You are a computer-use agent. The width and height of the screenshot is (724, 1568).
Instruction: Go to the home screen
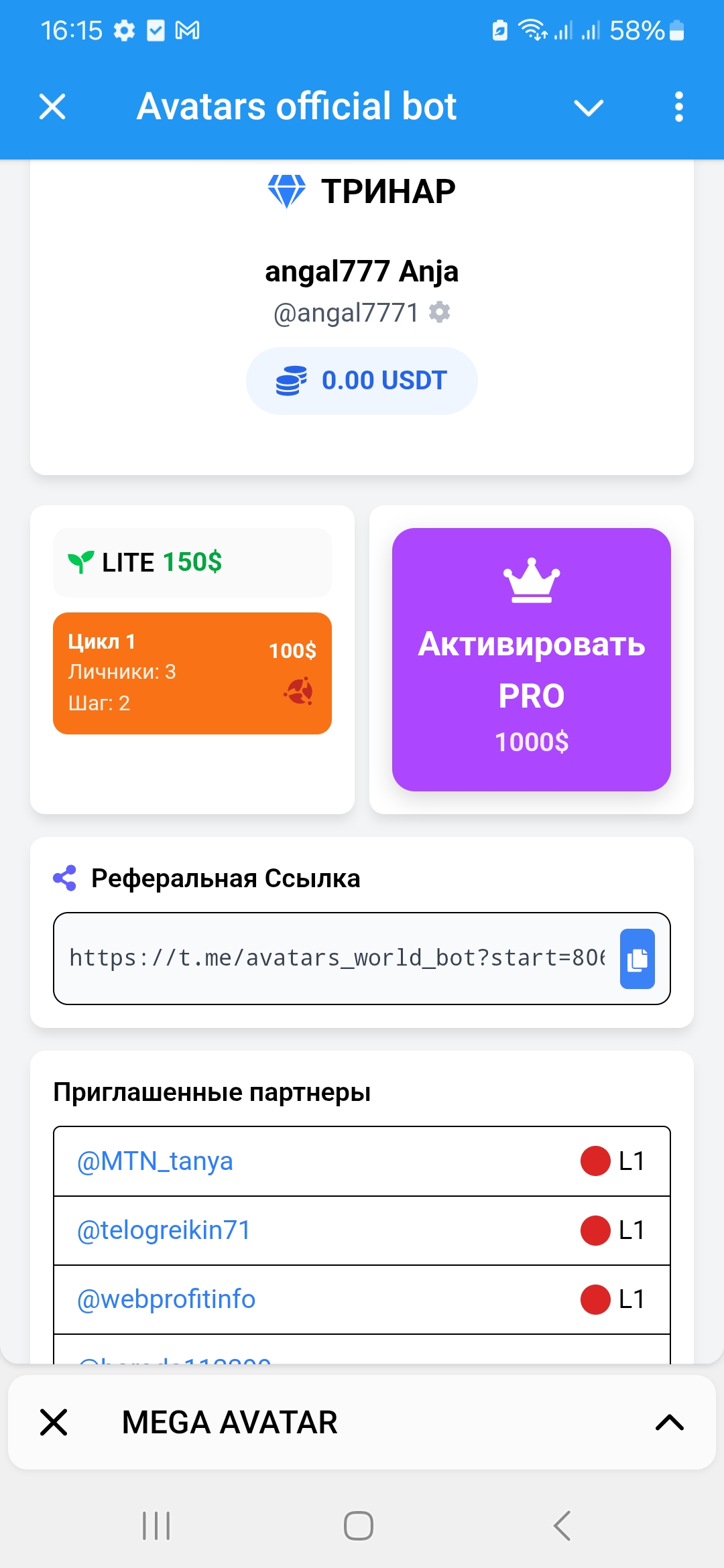[359, 1526]
